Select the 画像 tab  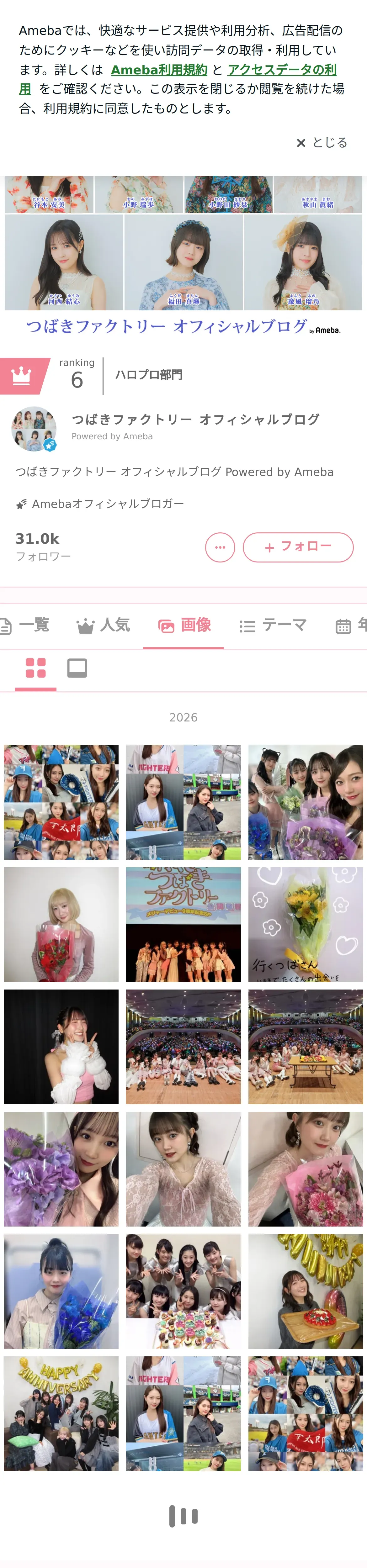[x=184, y=625]
